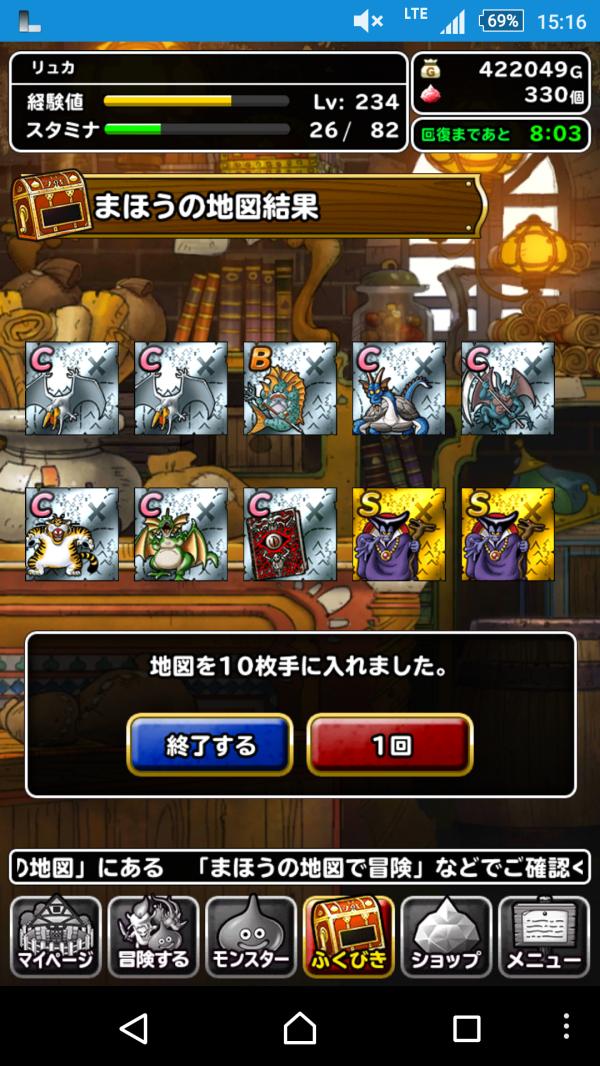The width and height of the screenshot is (600, 1066).
Task: View the B-rank fish warrior map
Action: pos(289,388)
